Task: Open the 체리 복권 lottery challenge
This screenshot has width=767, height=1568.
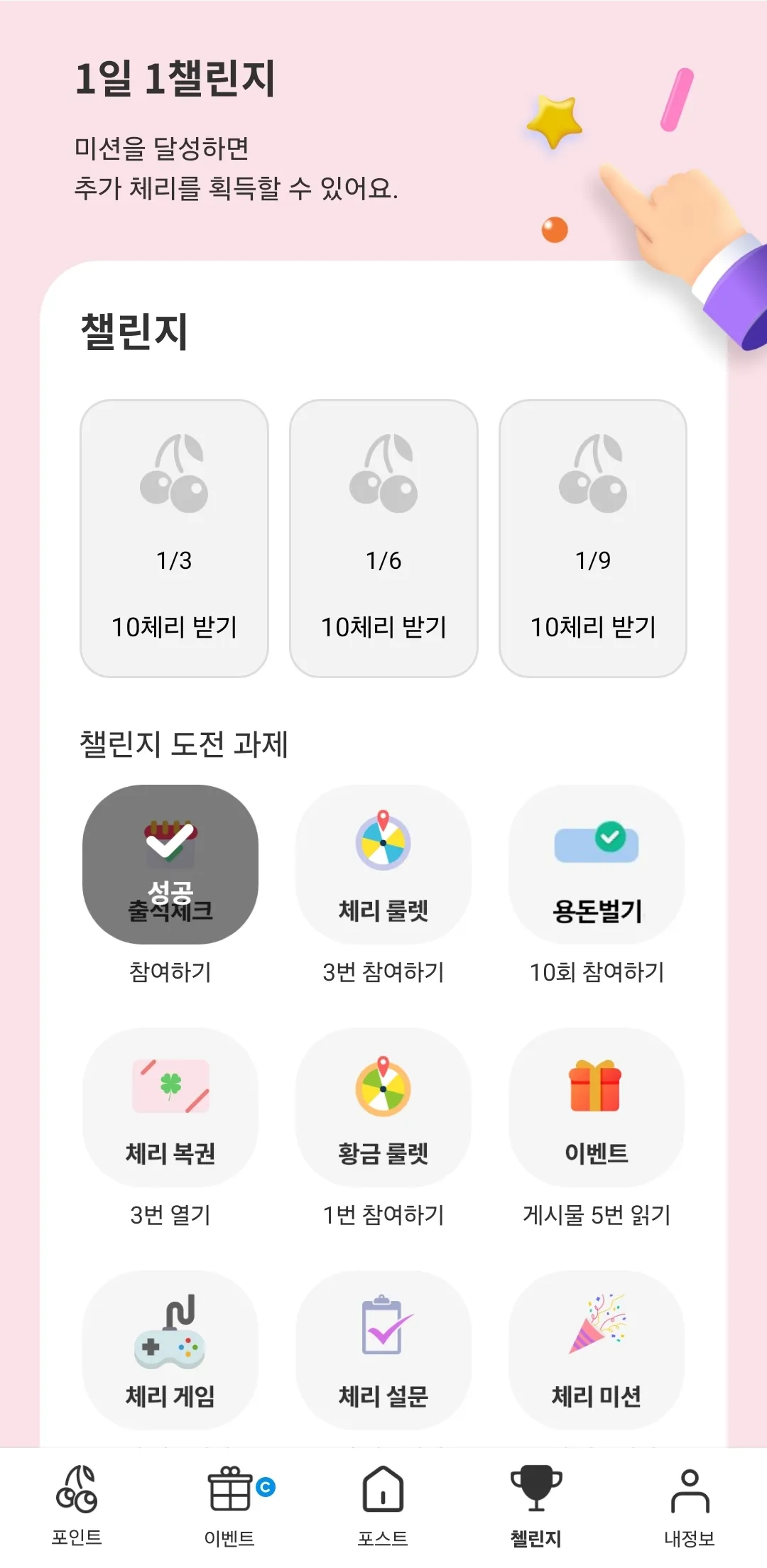Action: pos(171,1108)
